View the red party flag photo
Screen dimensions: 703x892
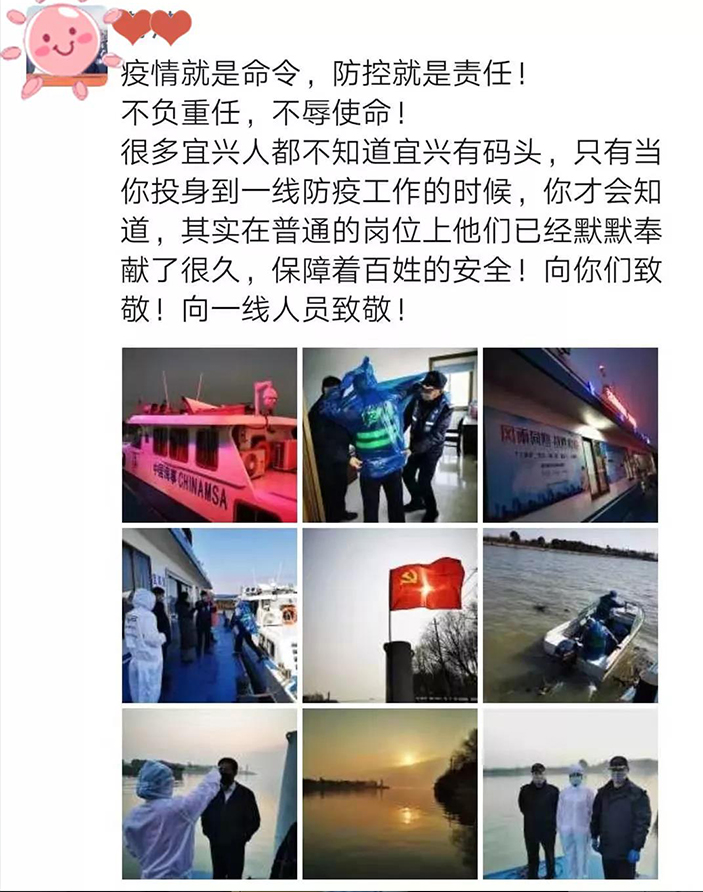click(390, 614)
